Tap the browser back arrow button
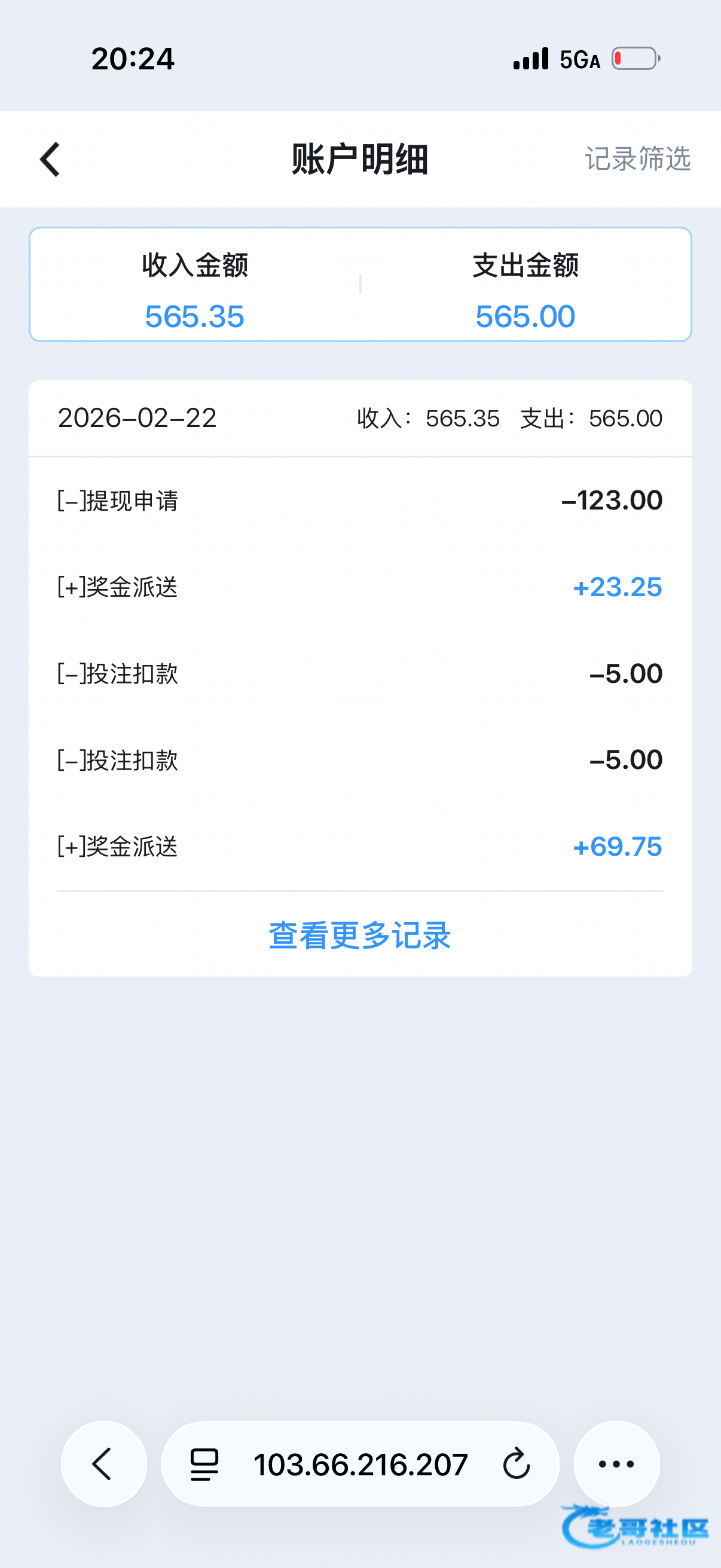721x1568 pixels. (103, 1463)
